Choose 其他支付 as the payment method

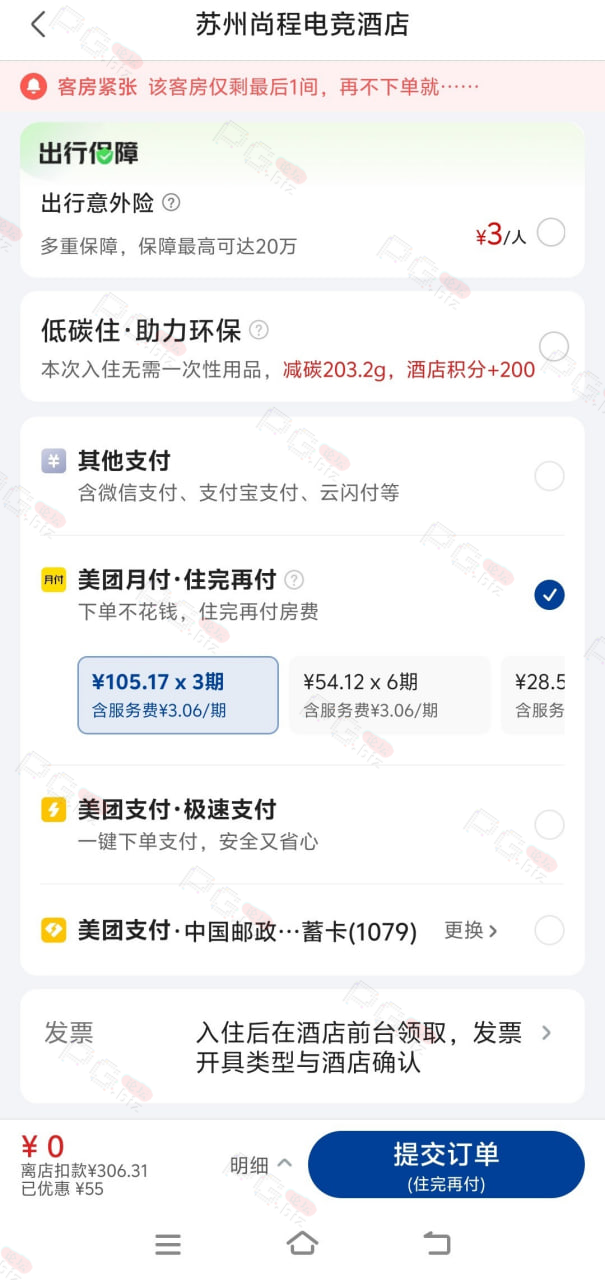[x=549, y=476]
